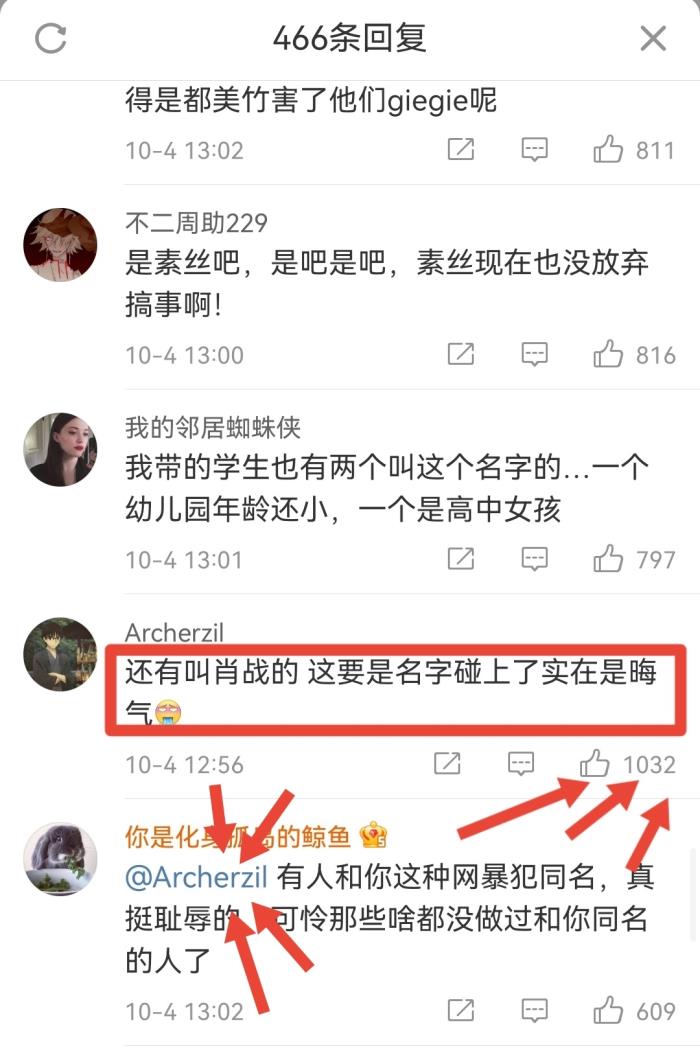Close the 466条回复 panel
Screen dimensions: 700x1051
(652, 39)
